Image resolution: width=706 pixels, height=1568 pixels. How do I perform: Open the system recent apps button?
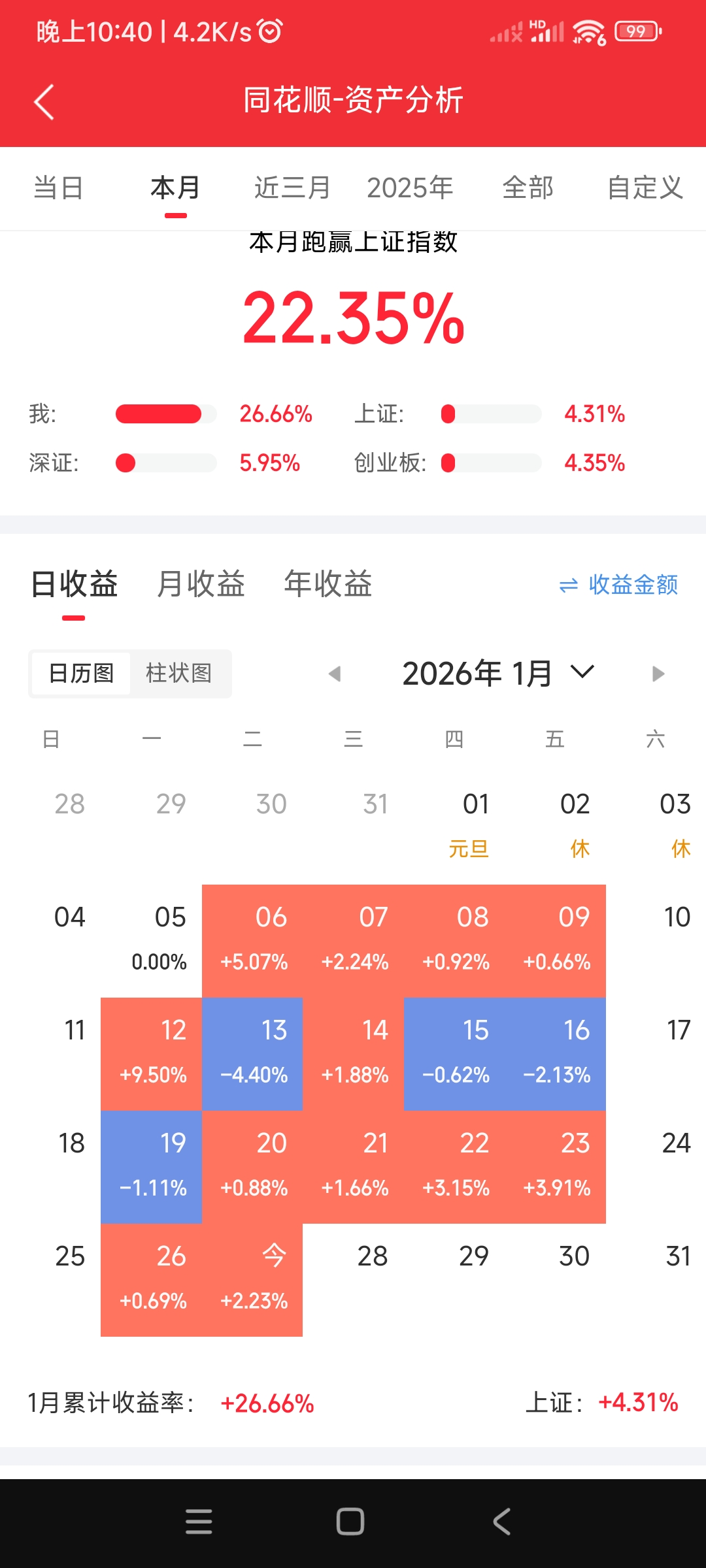199,1522
